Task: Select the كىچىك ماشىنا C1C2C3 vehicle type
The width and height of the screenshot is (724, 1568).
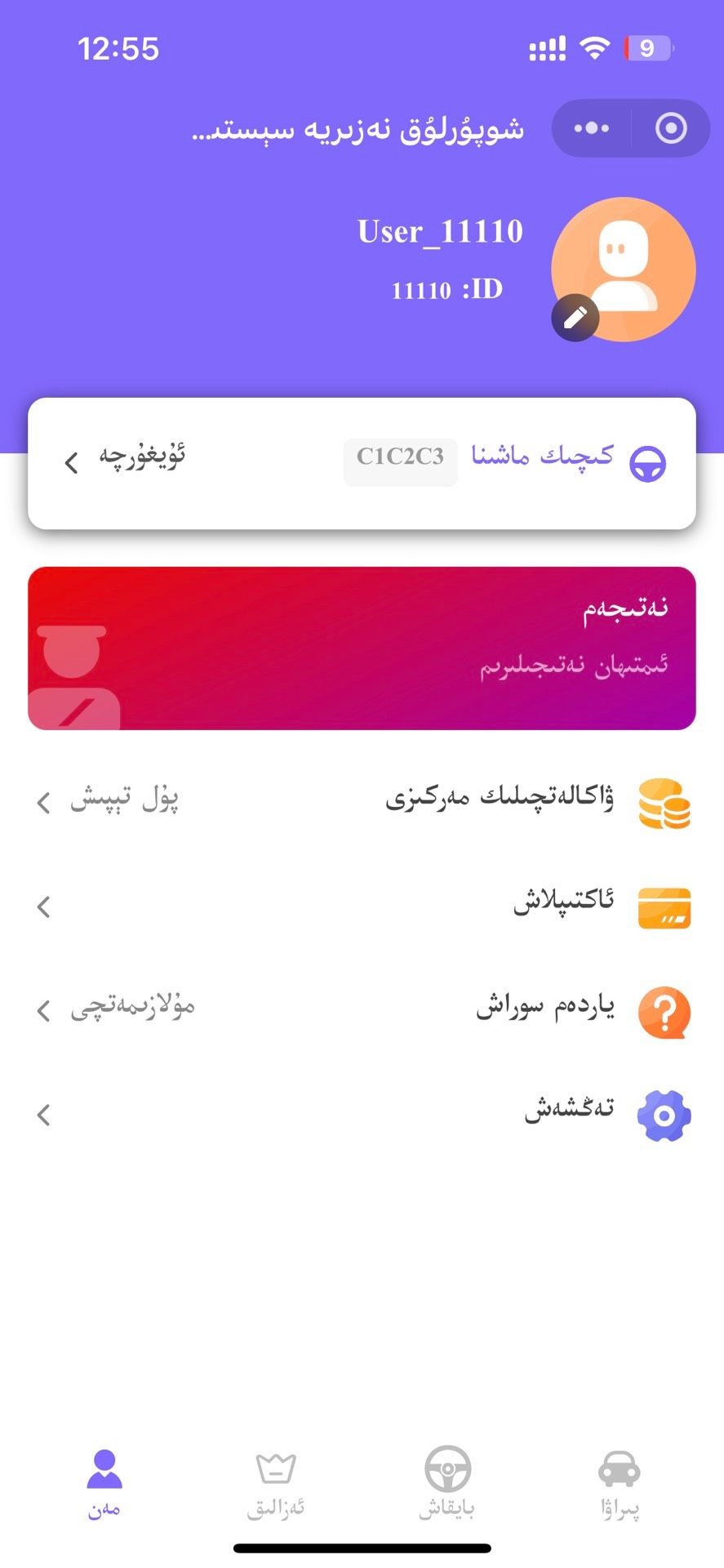Action: 506,460
